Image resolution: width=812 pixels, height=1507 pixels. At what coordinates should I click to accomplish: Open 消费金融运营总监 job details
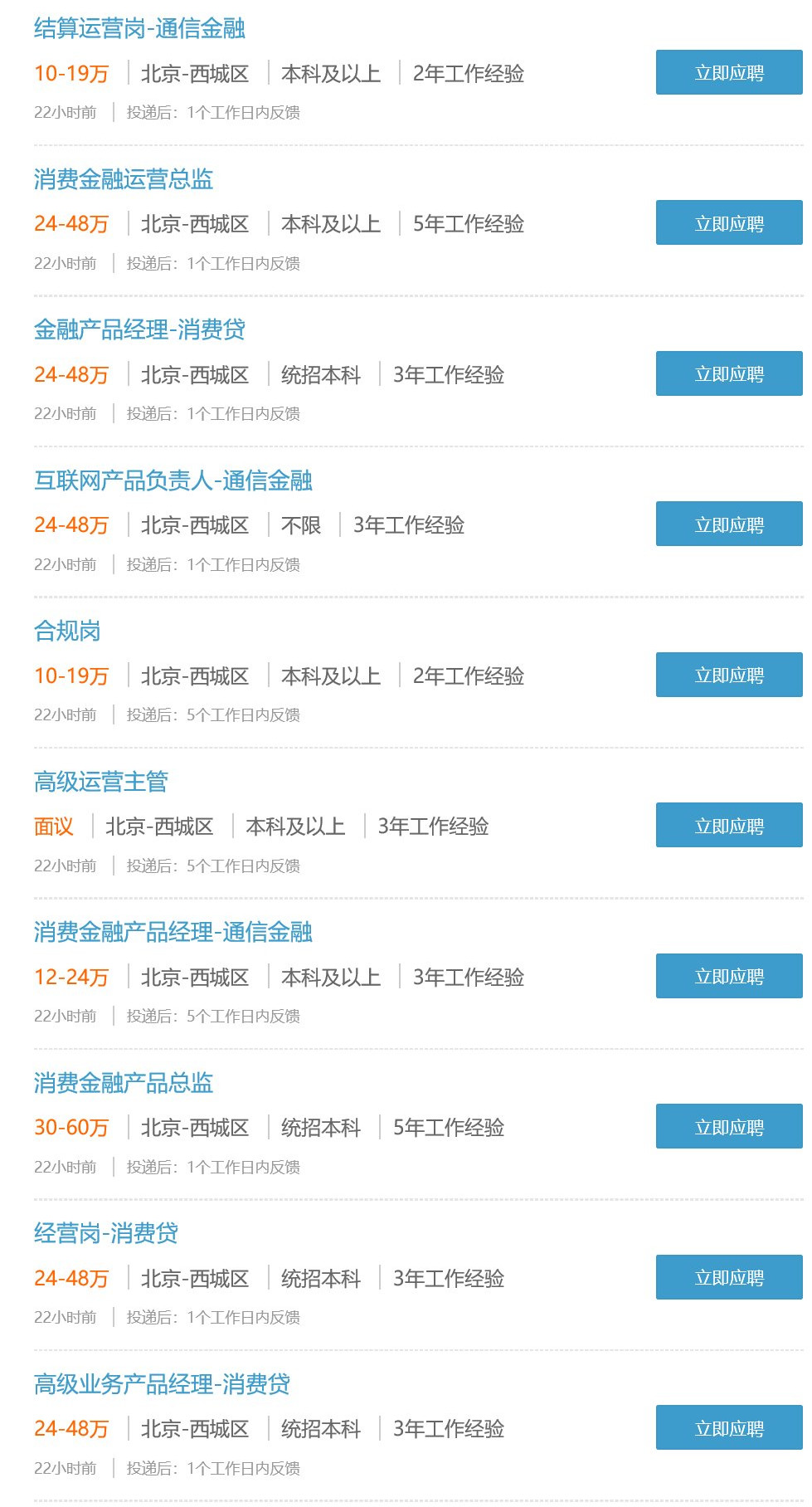tap(124, 178)
